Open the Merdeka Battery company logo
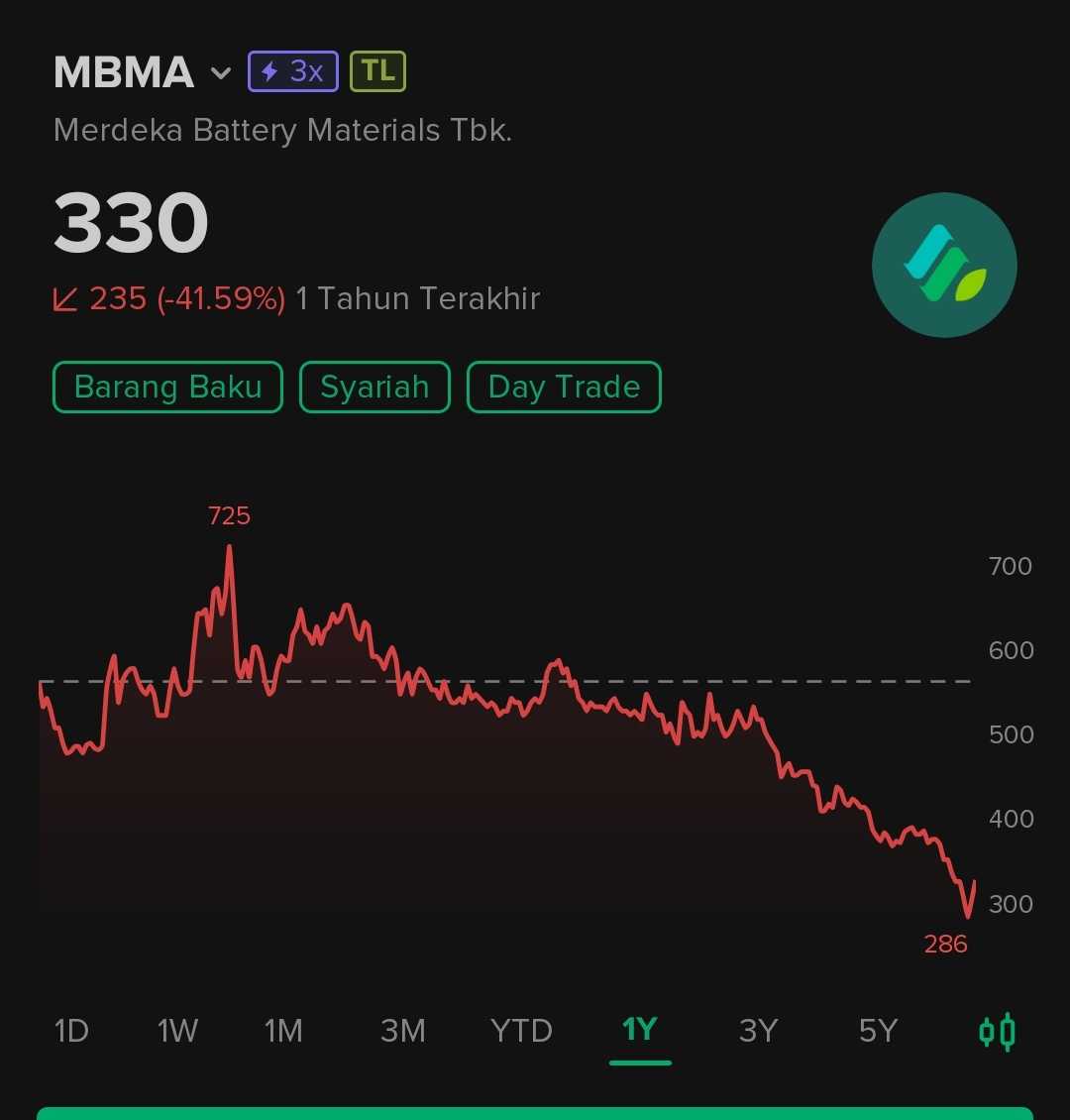Screen dimensions: 1070x1120 click(943, 264)
